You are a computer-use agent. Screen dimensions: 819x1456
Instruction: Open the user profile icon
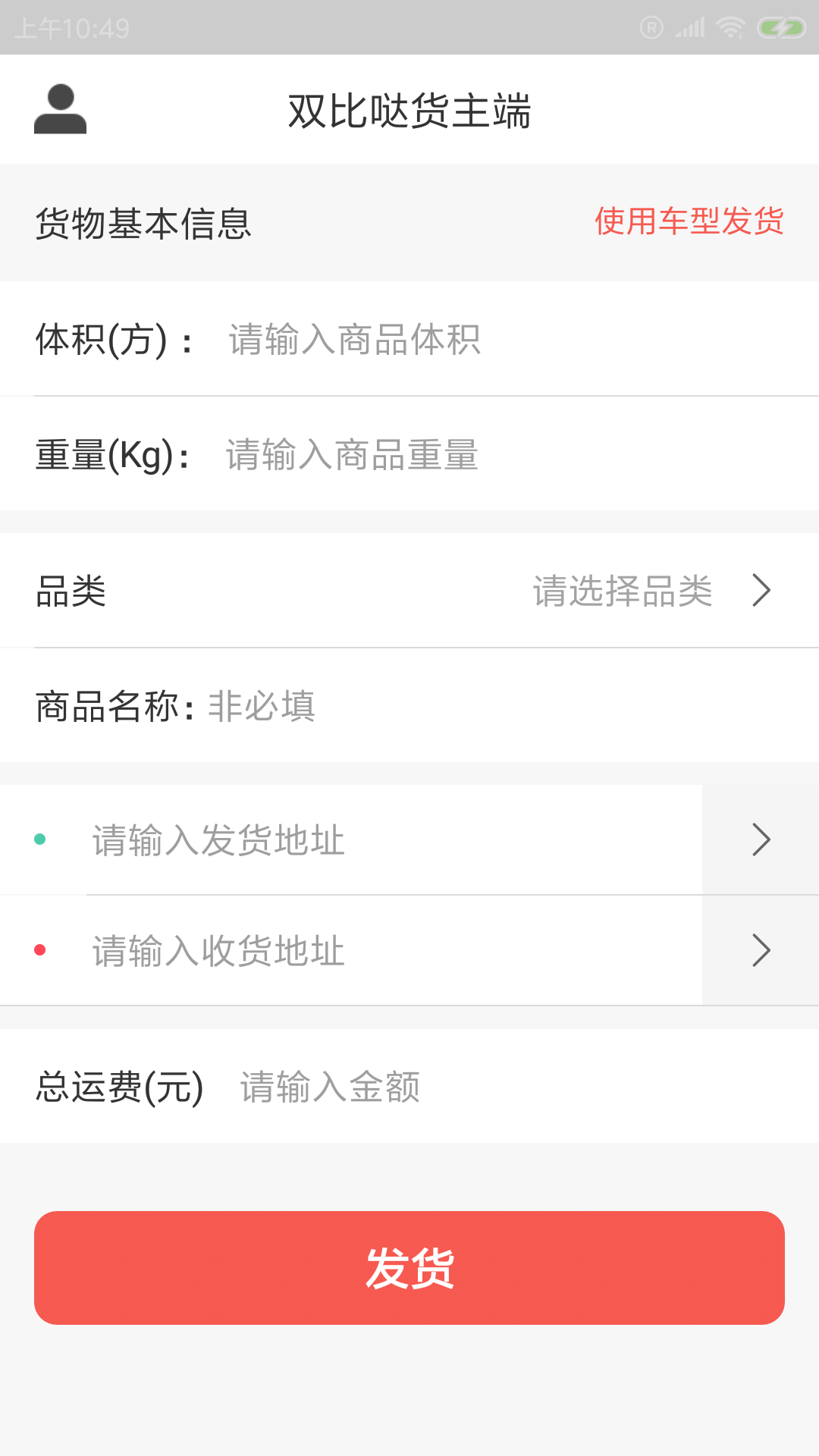(x=61, y=109)
